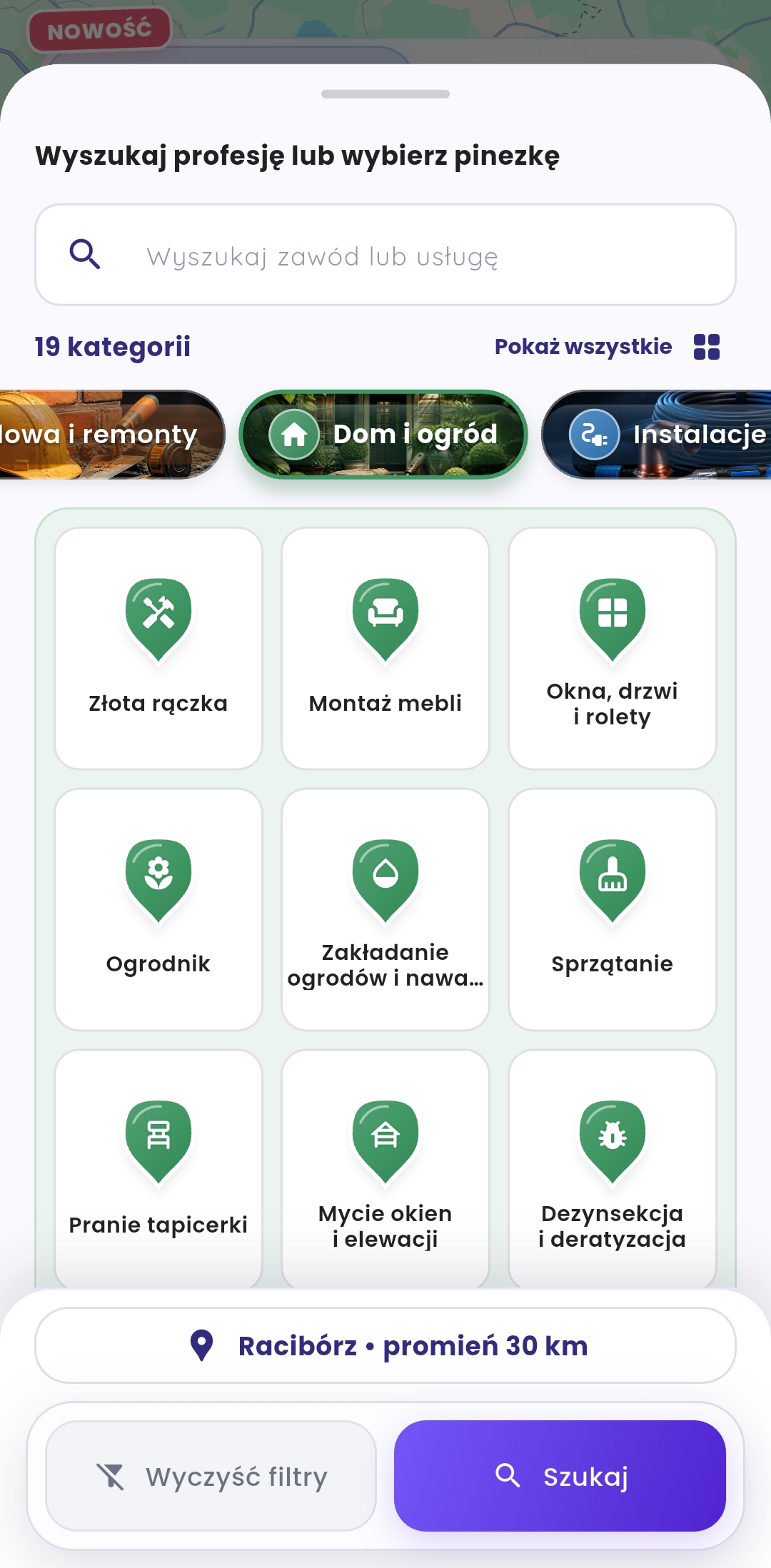Select the Dom i ogród category chip
The height and width of the screenshot is (1568, 771).
[383, 434]
